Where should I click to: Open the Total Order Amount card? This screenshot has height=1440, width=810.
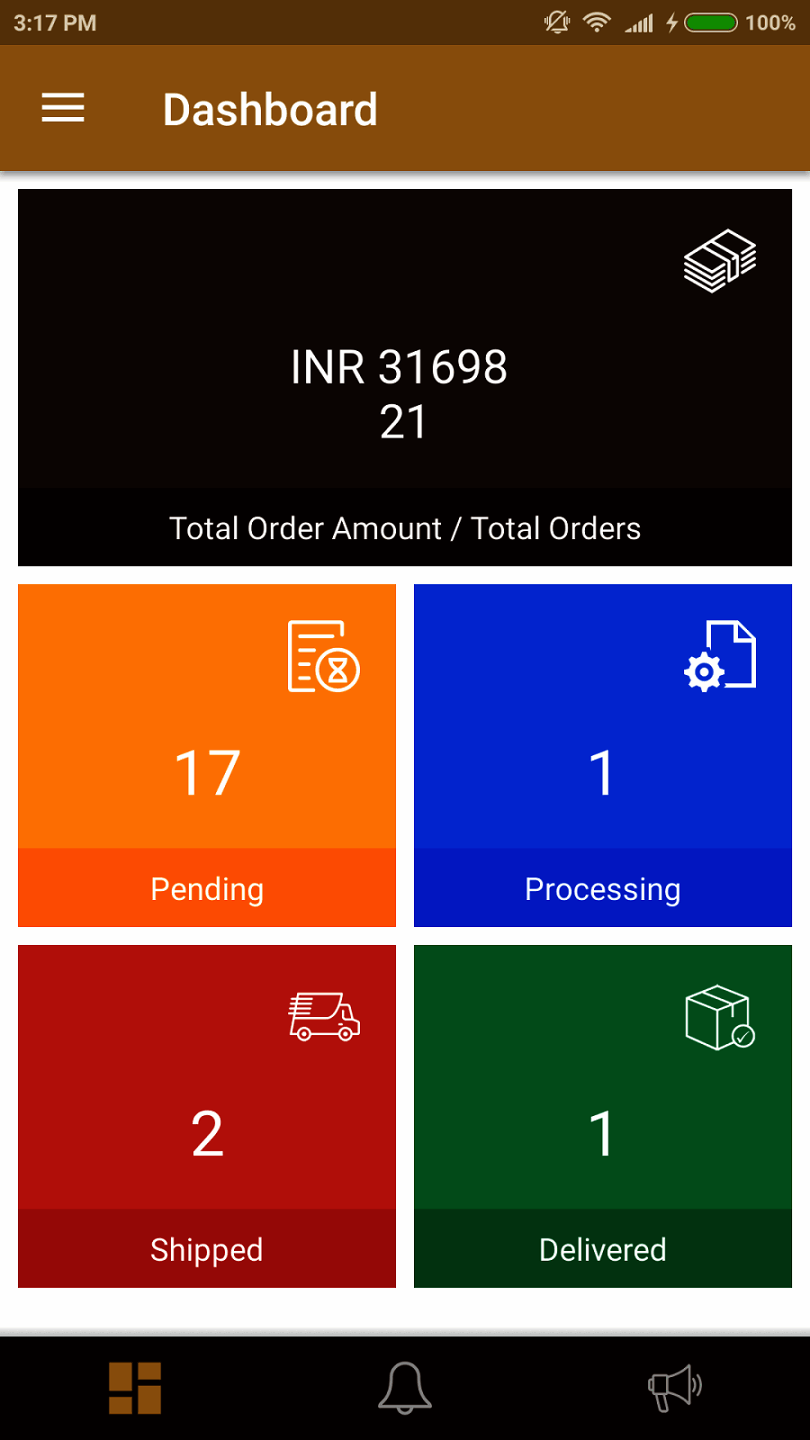coord(404,377)
